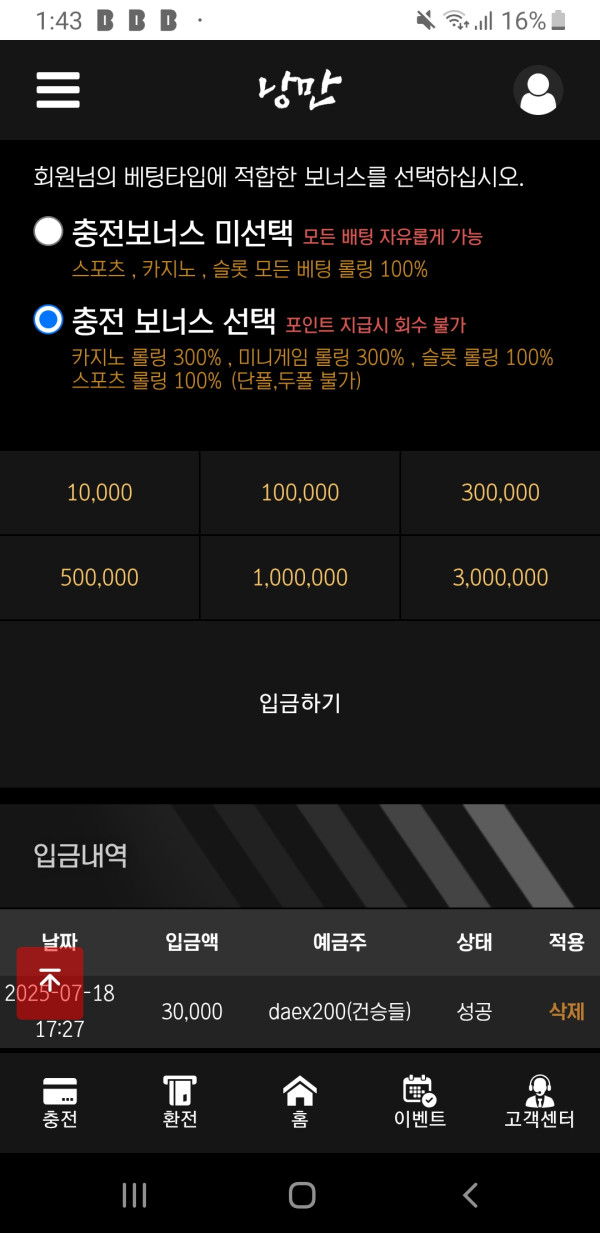
Task: Choose the 500,000 amount
Action: pos(99,578)
